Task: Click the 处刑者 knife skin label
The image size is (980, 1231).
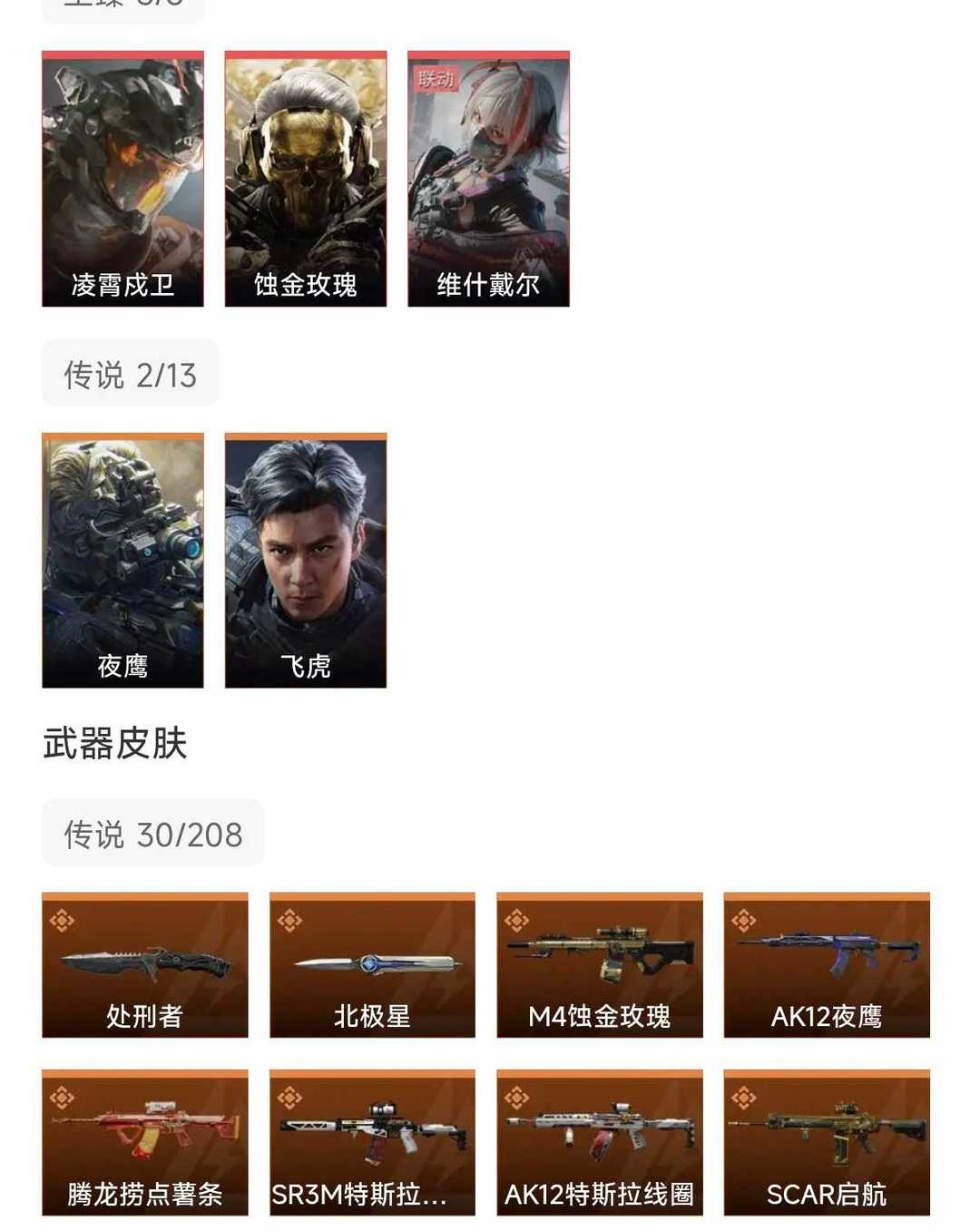Action: (143, 1018)
